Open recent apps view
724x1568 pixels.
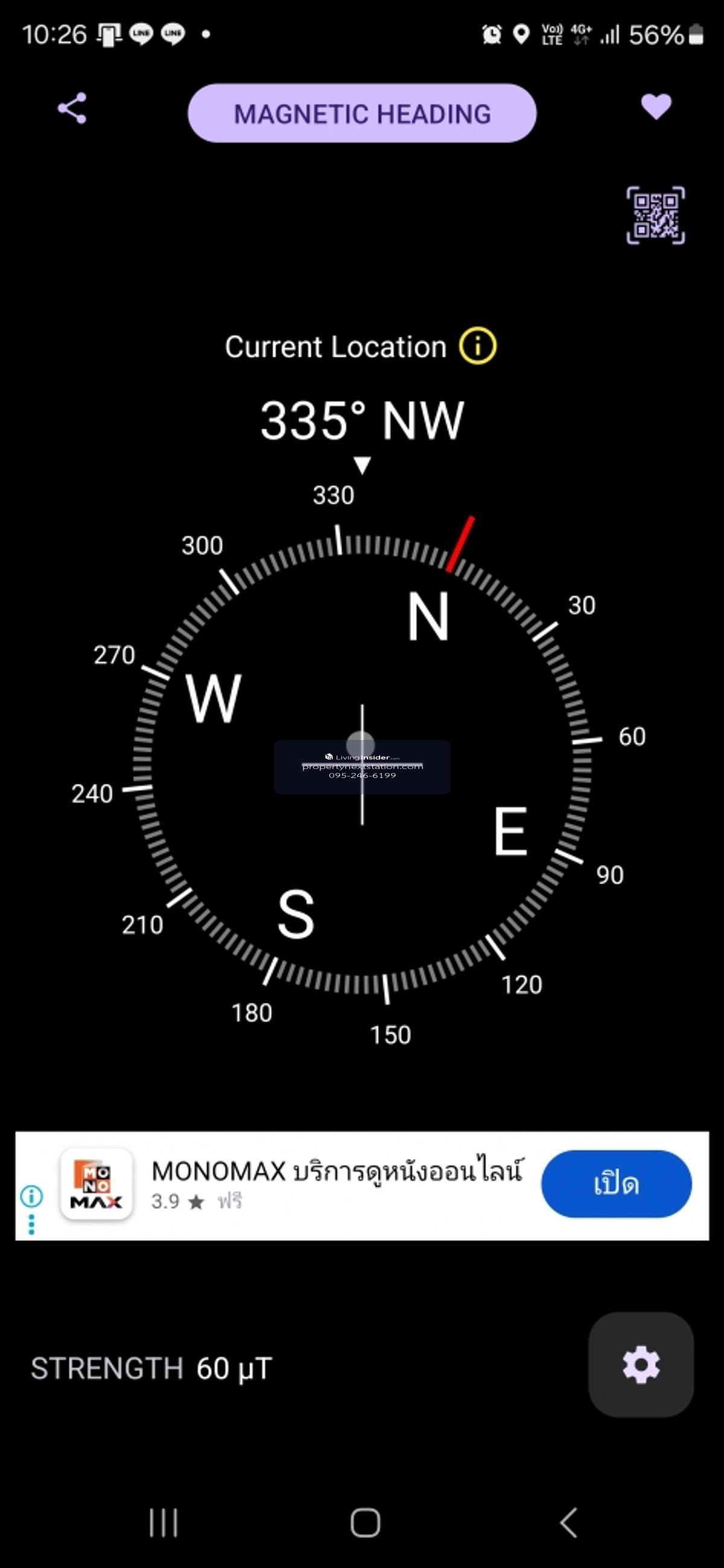(x=164, y=1523)
